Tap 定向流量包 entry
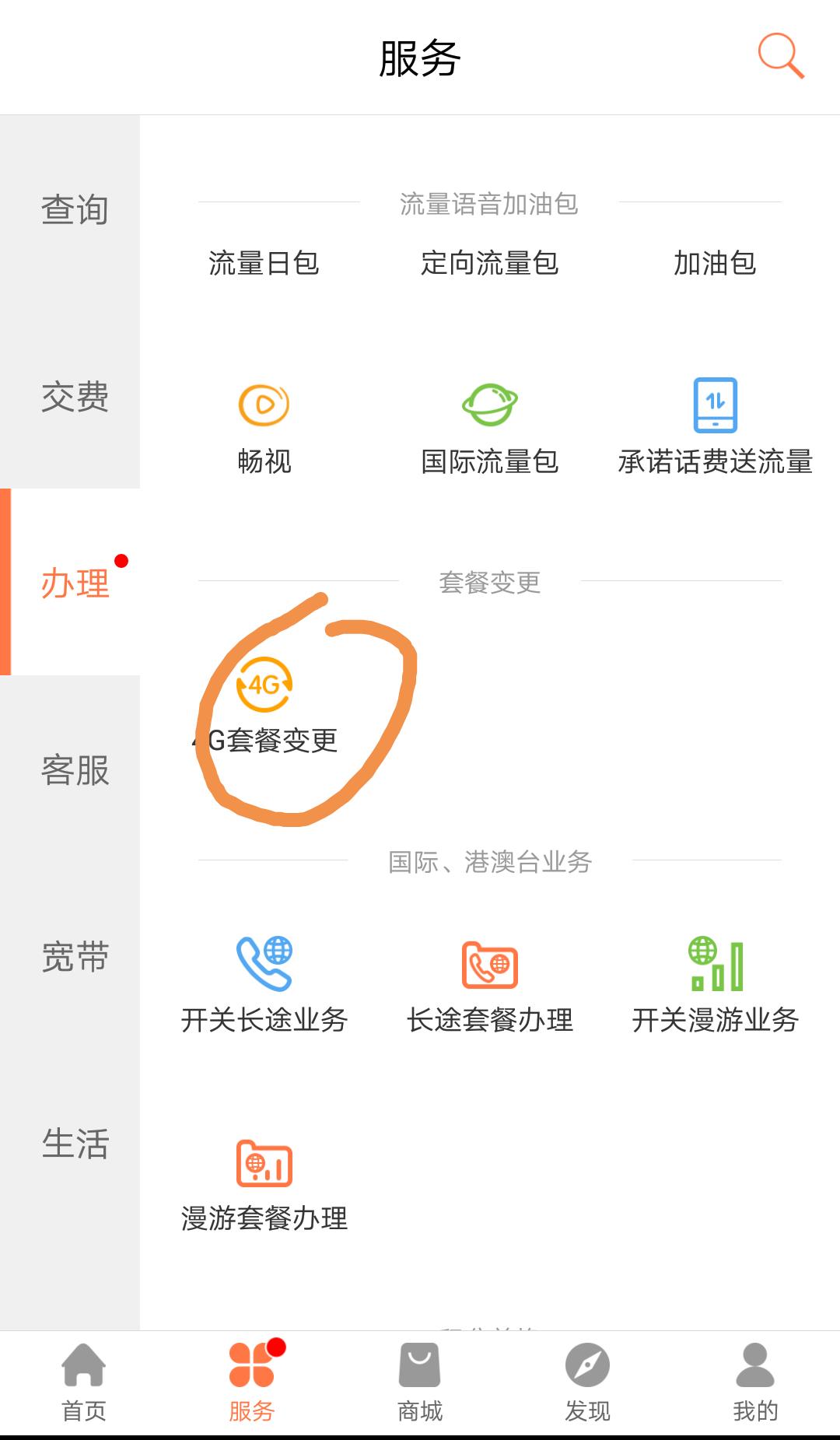Viewport: 840px width, 1440px height. pyautogui.click(x=489, y=263)
